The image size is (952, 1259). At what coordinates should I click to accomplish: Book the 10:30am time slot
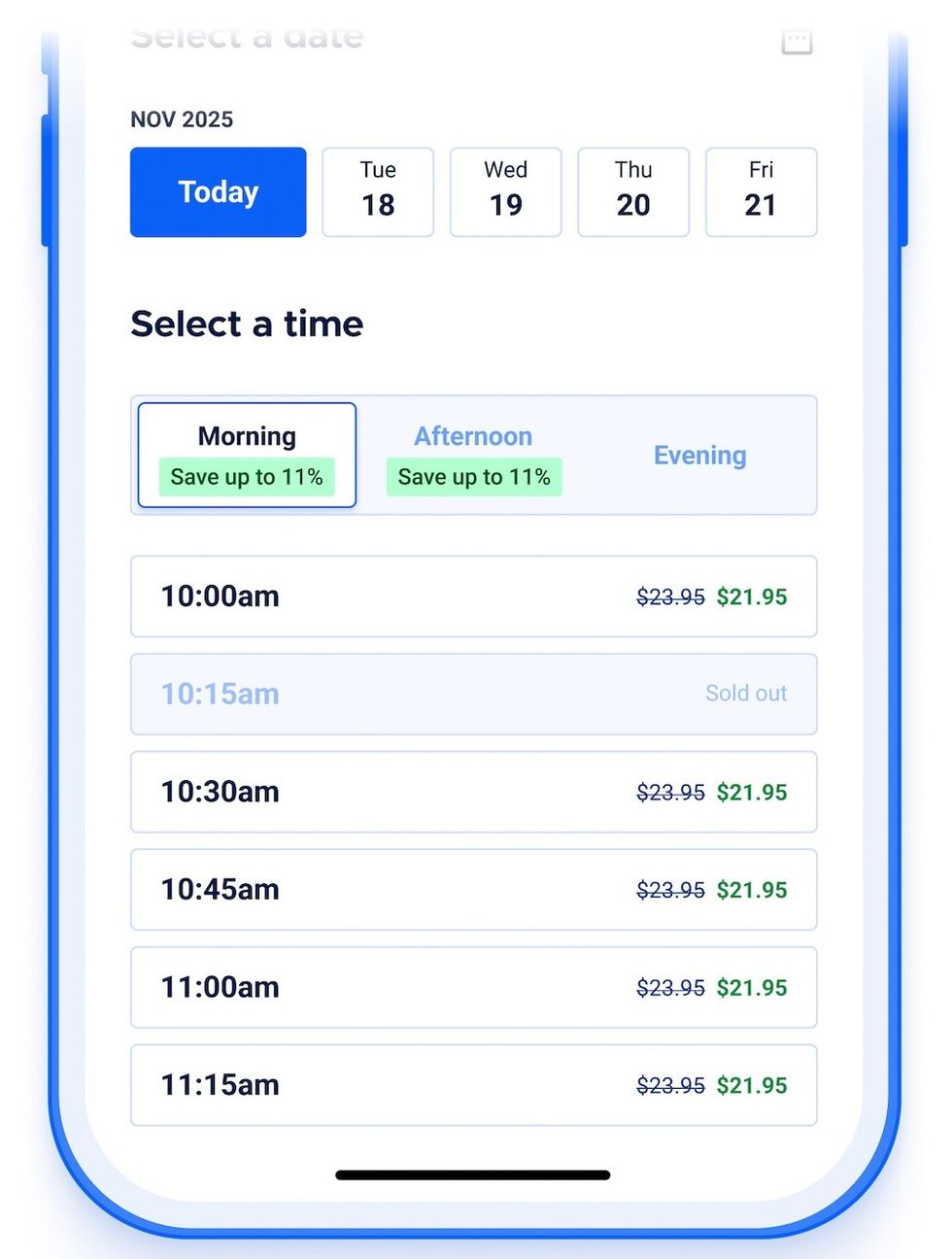(473, 792)
